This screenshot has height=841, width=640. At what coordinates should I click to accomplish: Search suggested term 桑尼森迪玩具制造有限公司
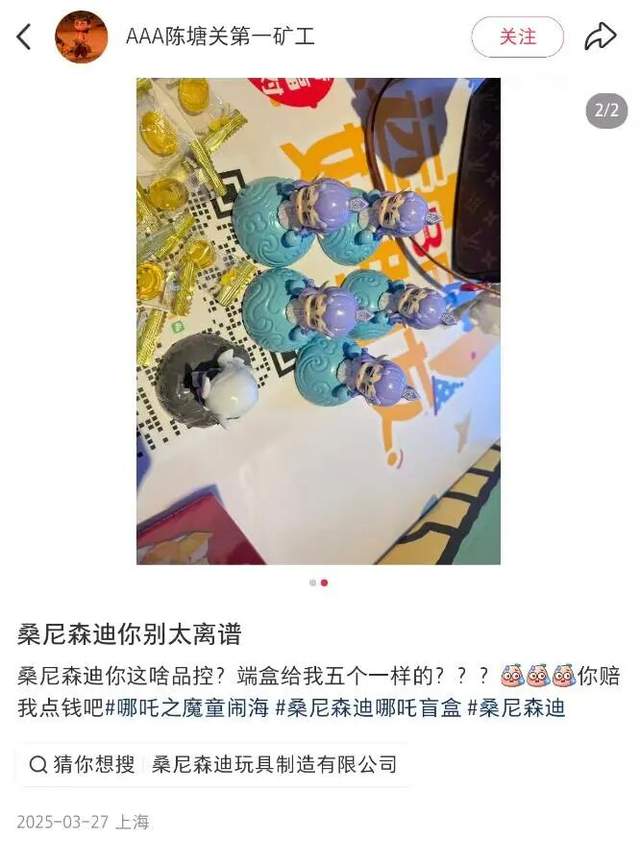[x=274, y=765]
